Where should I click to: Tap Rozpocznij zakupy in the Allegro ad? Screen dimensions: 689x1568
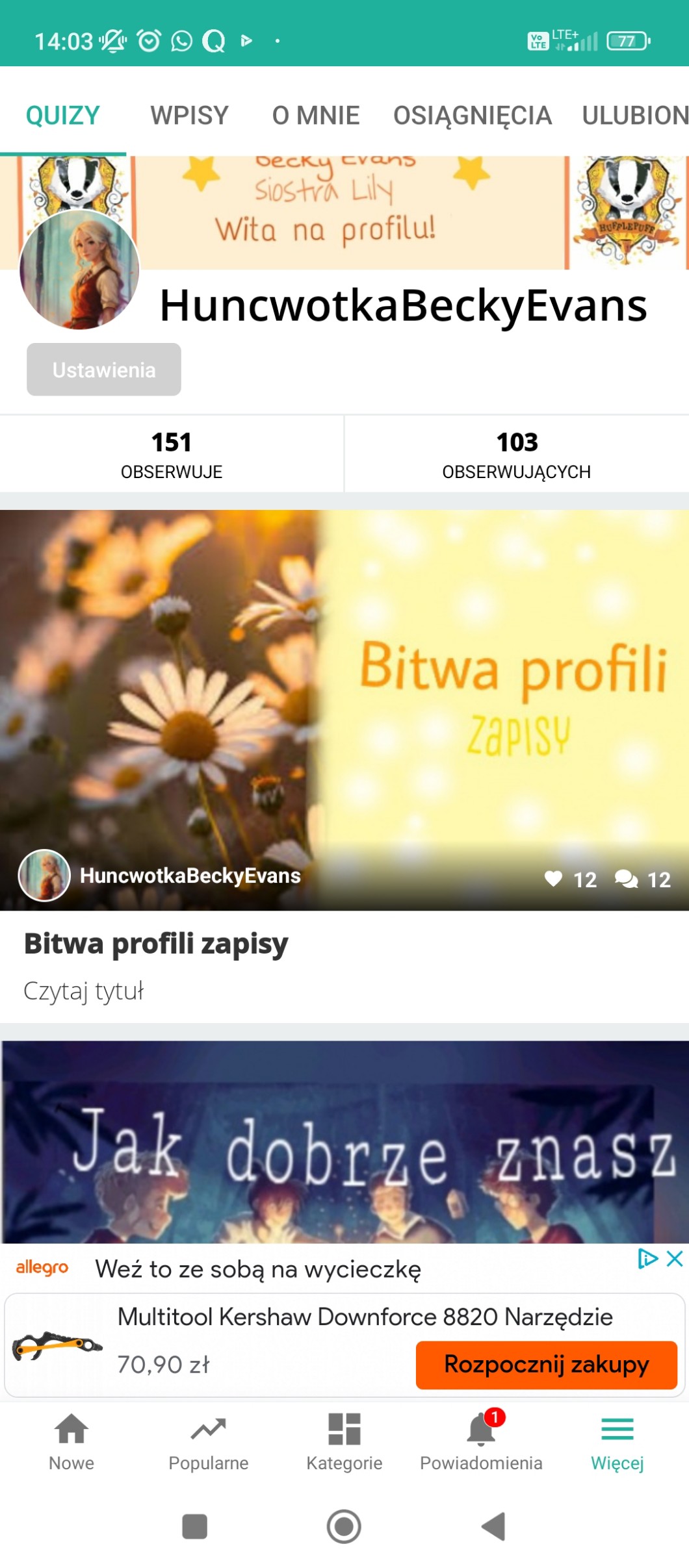(x=546, y=1365)
